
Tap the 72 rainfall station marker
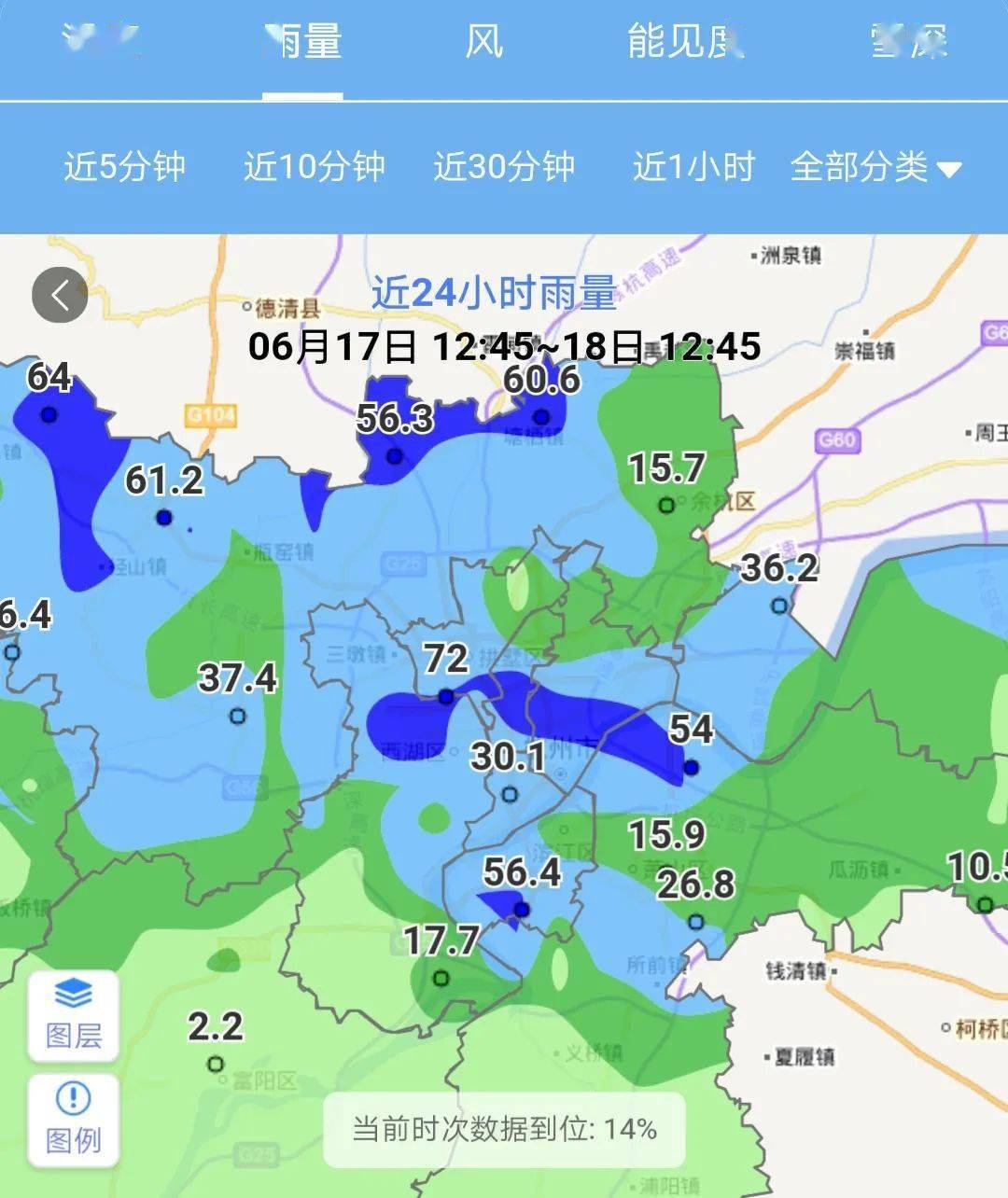point(446,696)
